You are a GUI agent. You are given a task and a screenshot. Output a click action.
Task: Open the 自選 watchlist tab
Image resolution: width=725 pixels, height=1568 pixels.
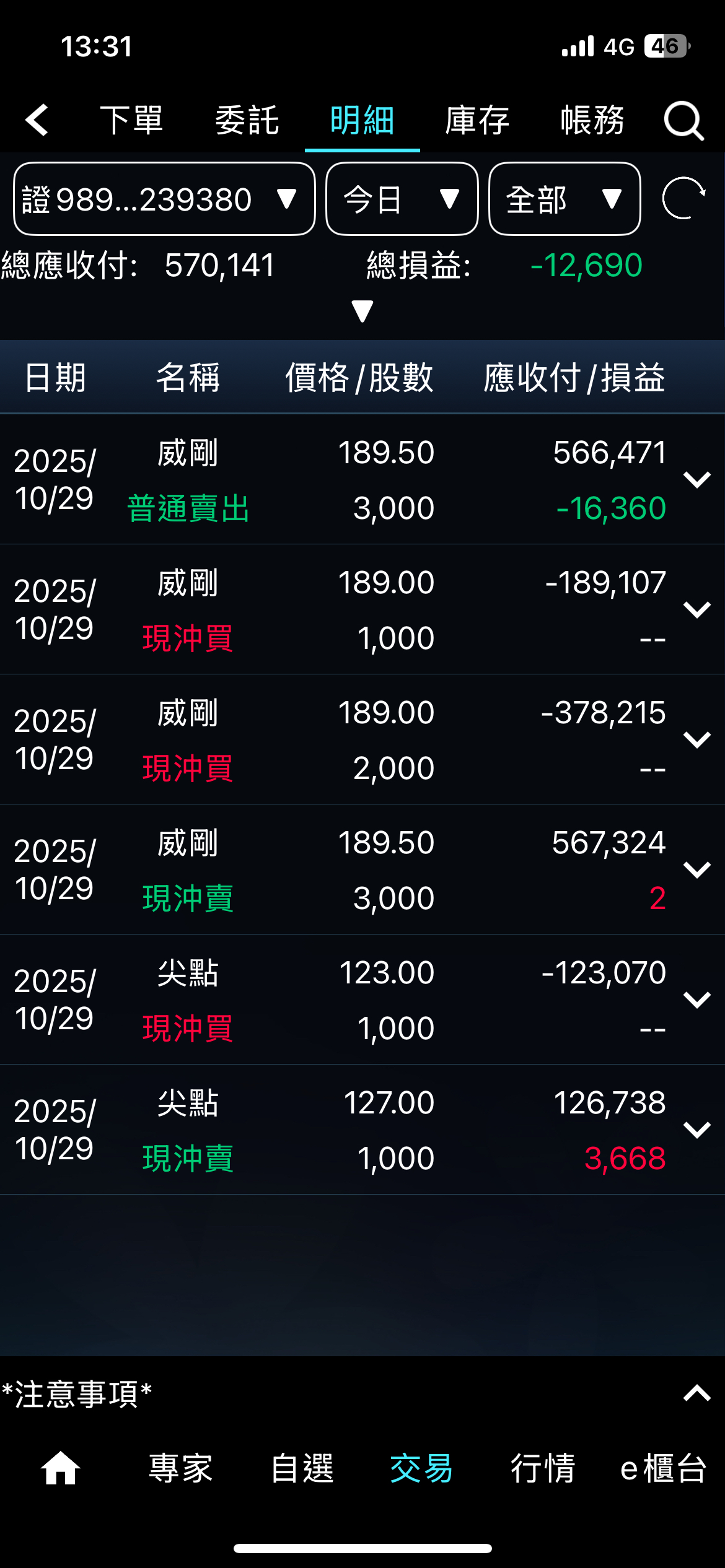click(x=302, y=1468)
